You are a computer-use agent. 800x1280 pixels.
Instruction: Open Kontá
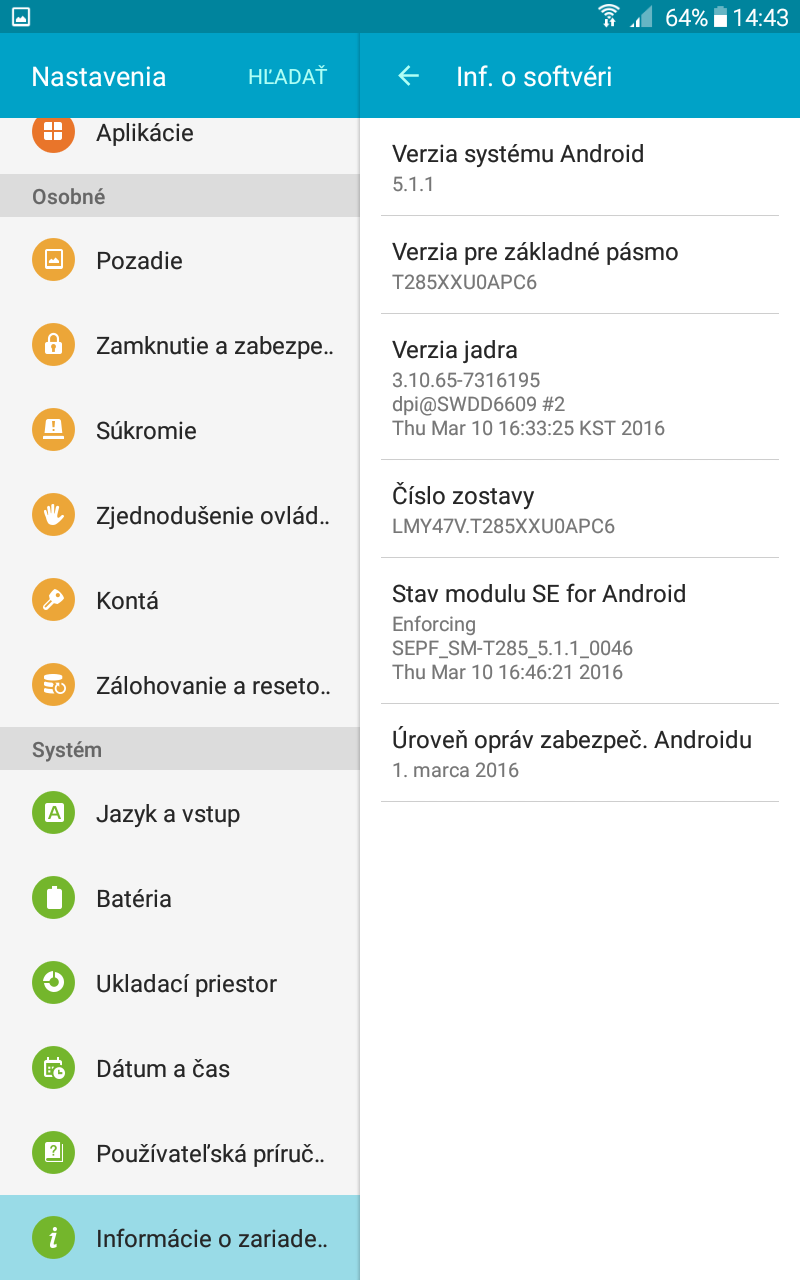[x=179, y=601]
